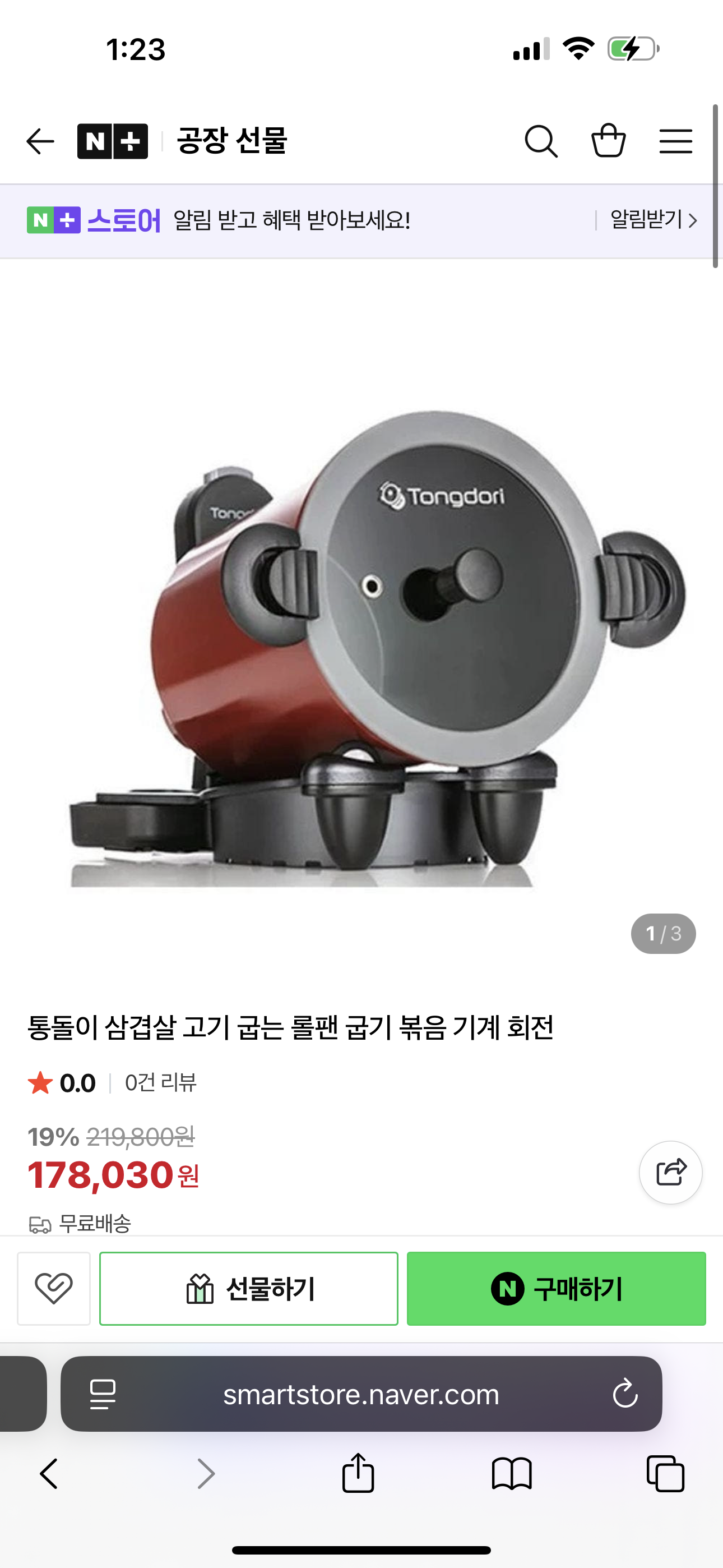Add product to wishlist with heart icon

54,1288
